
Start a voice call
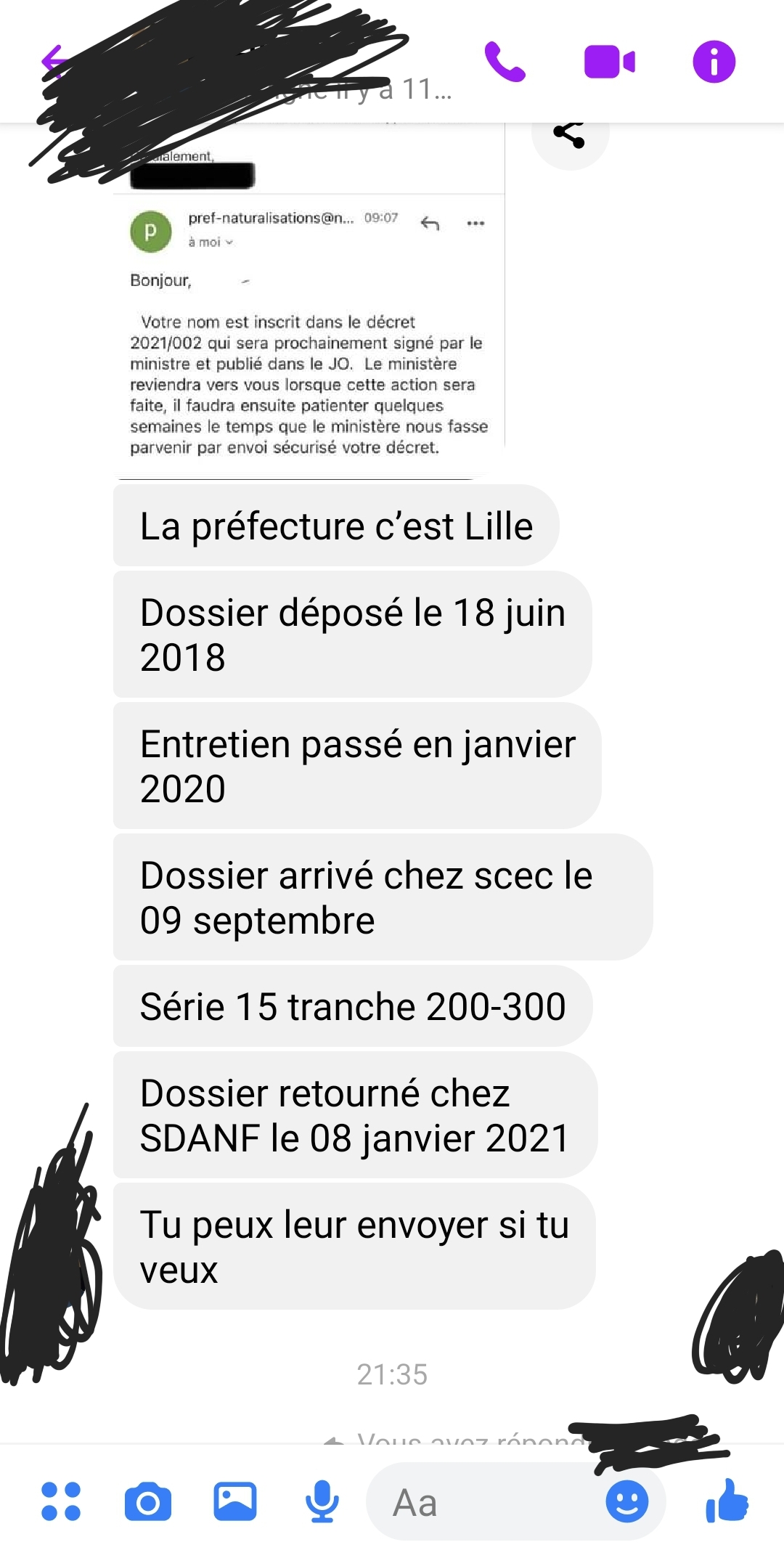pyautogui.click(x=505, y=62)
